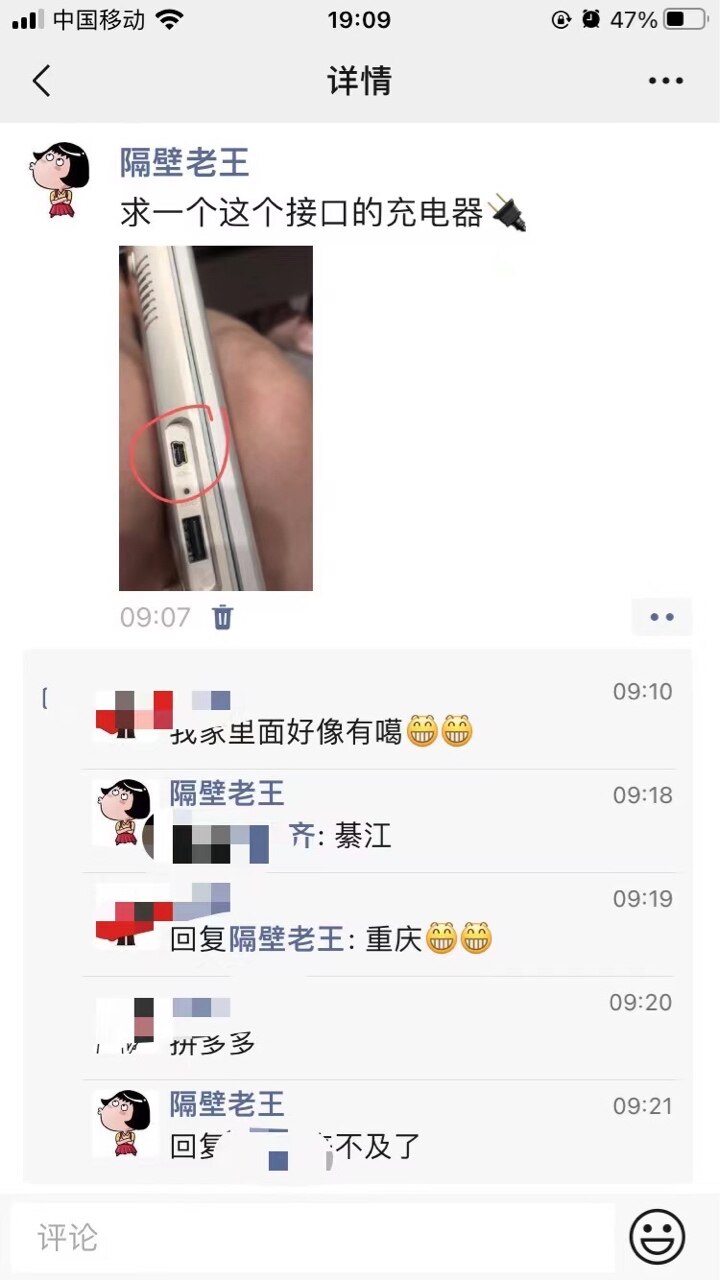
Task: Open the like and comment two-dot button
Action: (x=662, y=617)
